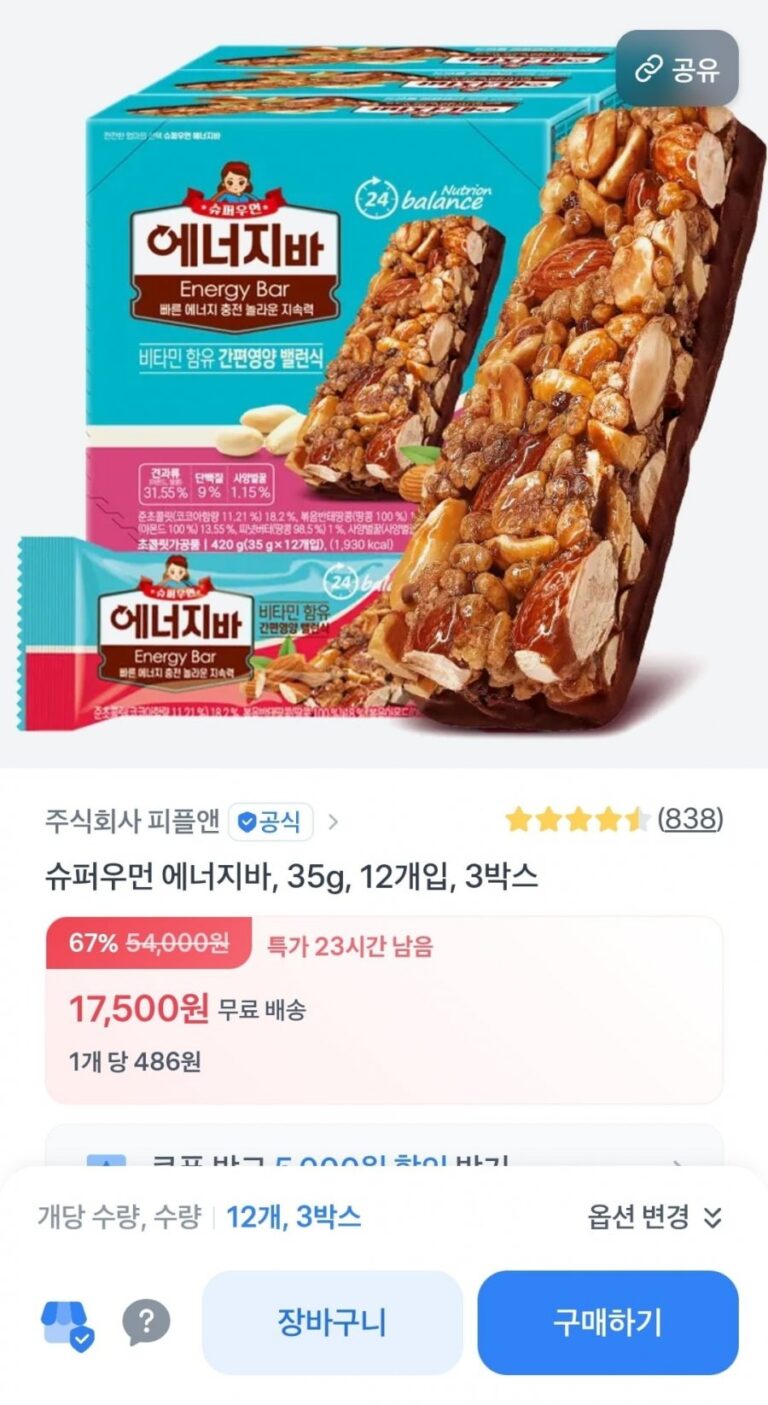Screen dimensions: 768x1405
Task: Tap 구매하기 to buy now
Action: tap(607, 1322)
